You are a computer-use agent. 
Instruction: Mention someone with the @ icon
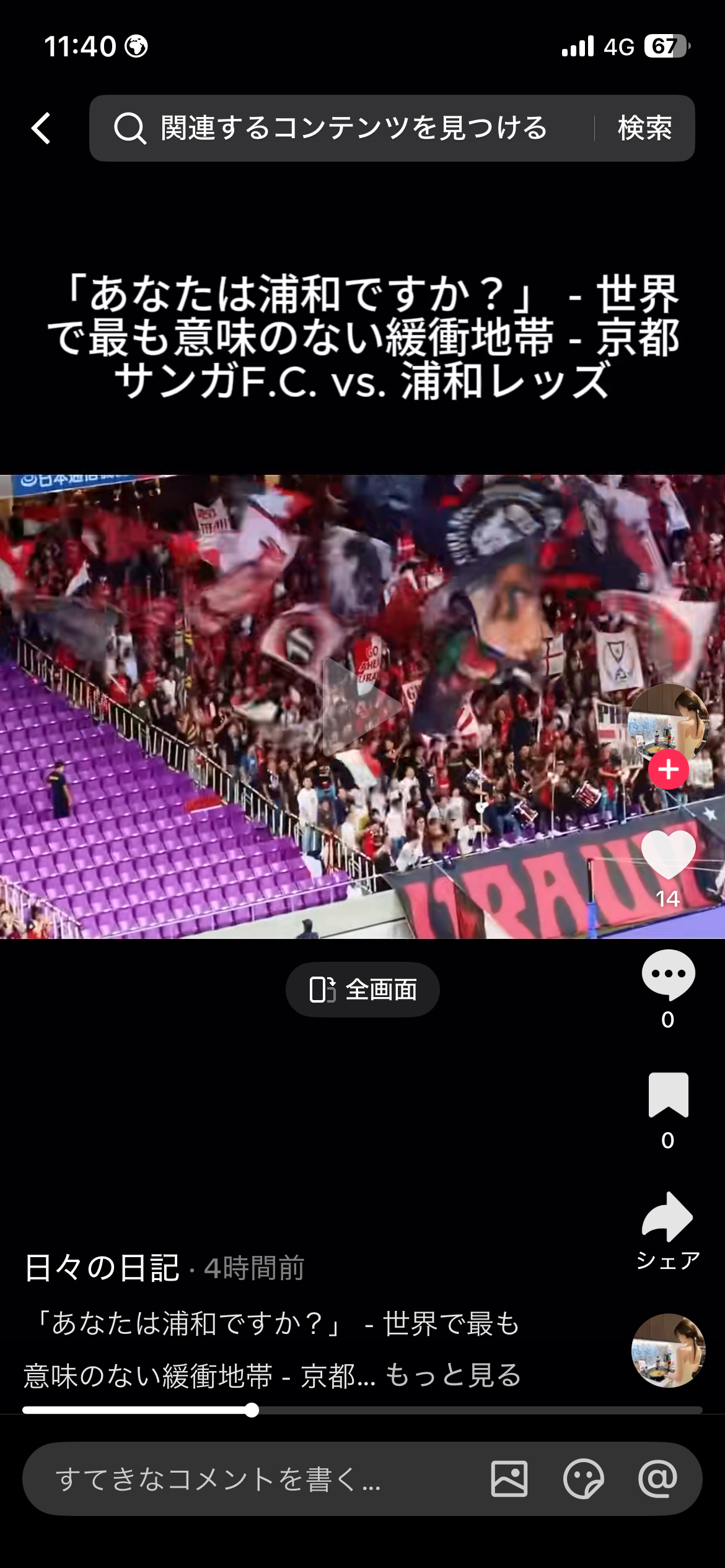[x=657, y=1479]
